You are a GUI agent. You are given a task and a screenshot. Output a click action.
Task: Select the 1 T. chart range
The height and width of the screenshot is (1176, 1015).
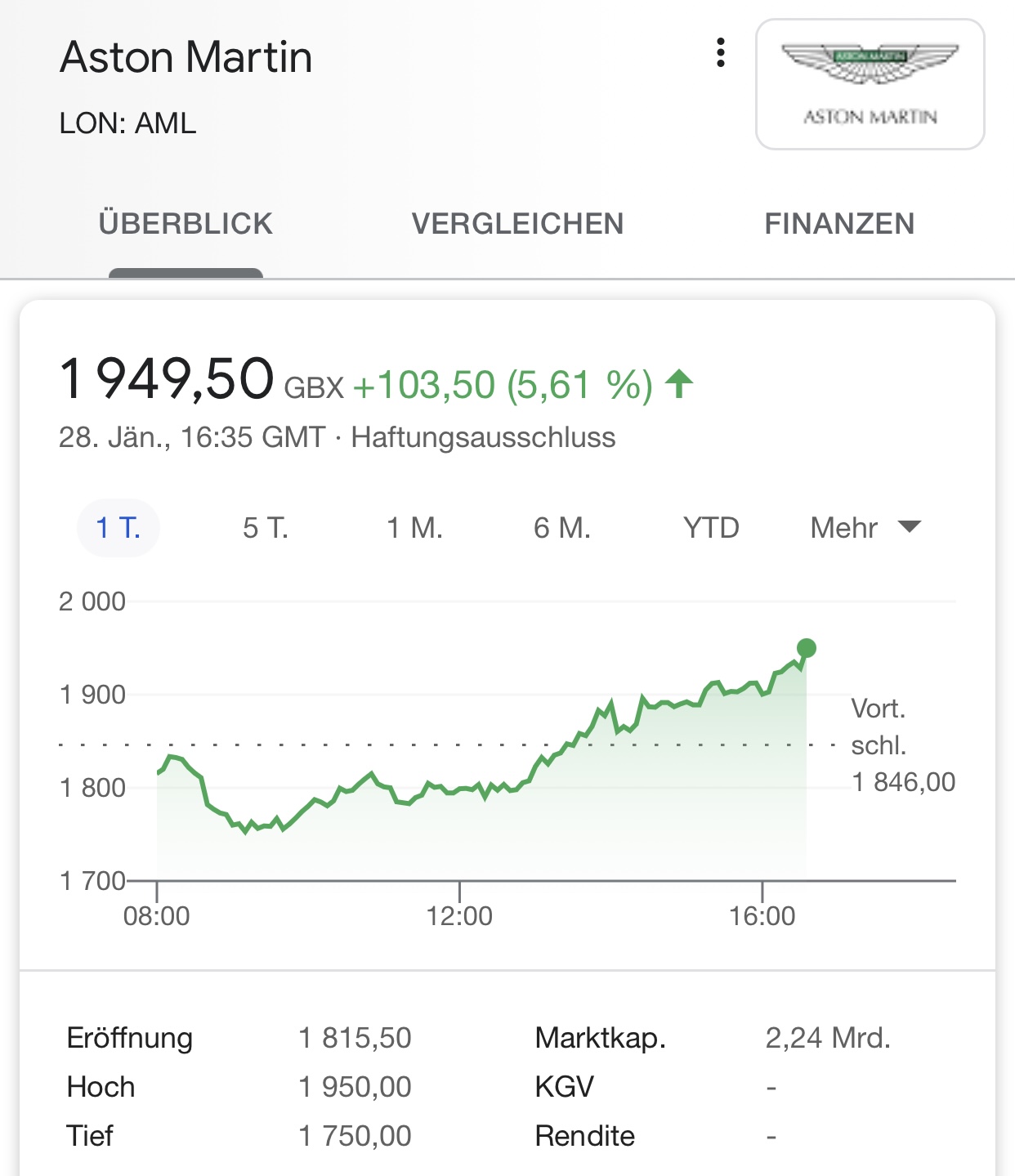pyautogui.click(x=118, y=528)
